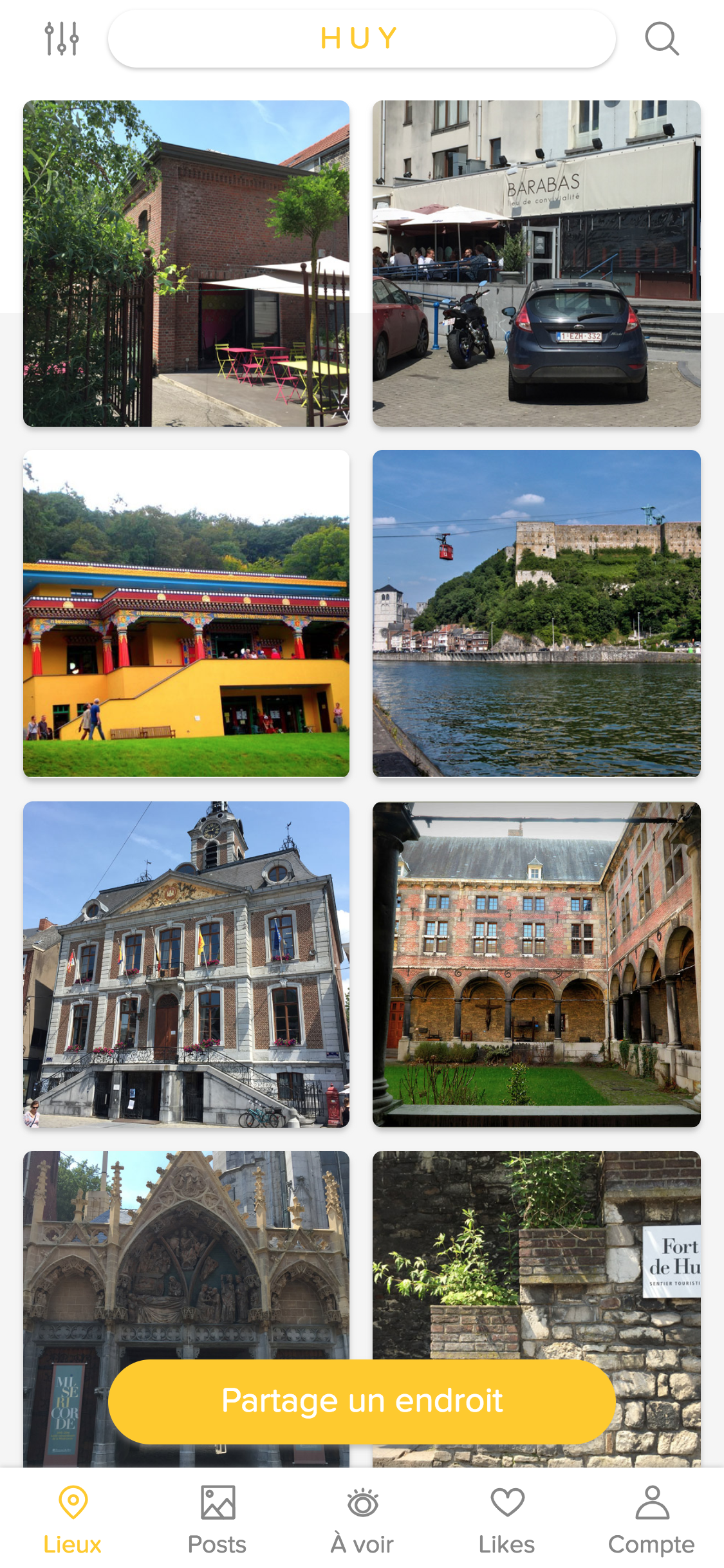Open the Likes tab

pyautogui.click(x=506, y=1519)
